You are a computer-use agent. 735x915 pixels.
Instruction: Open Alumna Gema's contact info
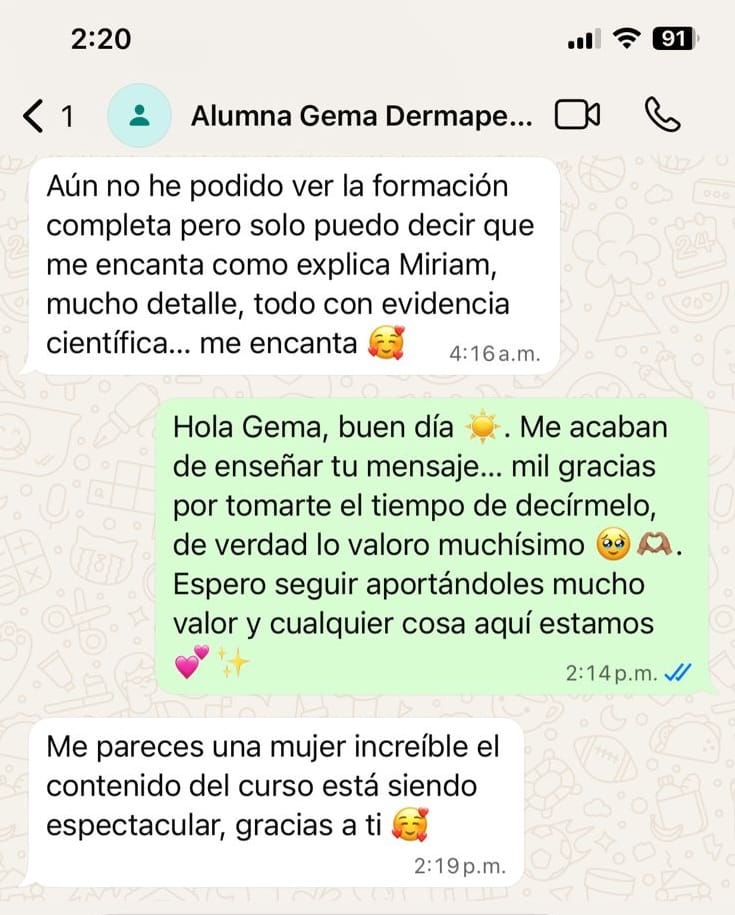pos(361,116)
